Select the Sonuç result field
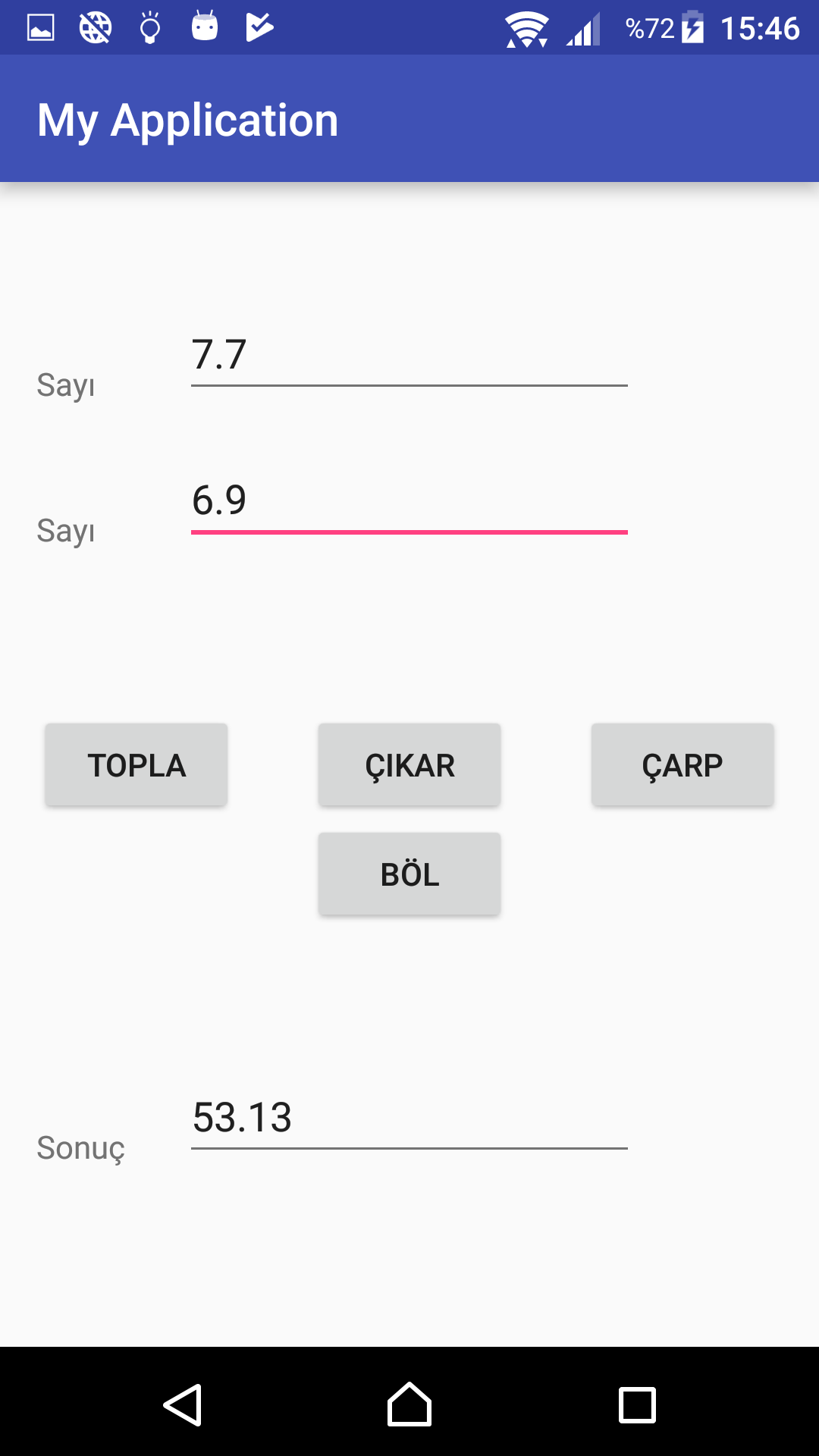 409,1119
